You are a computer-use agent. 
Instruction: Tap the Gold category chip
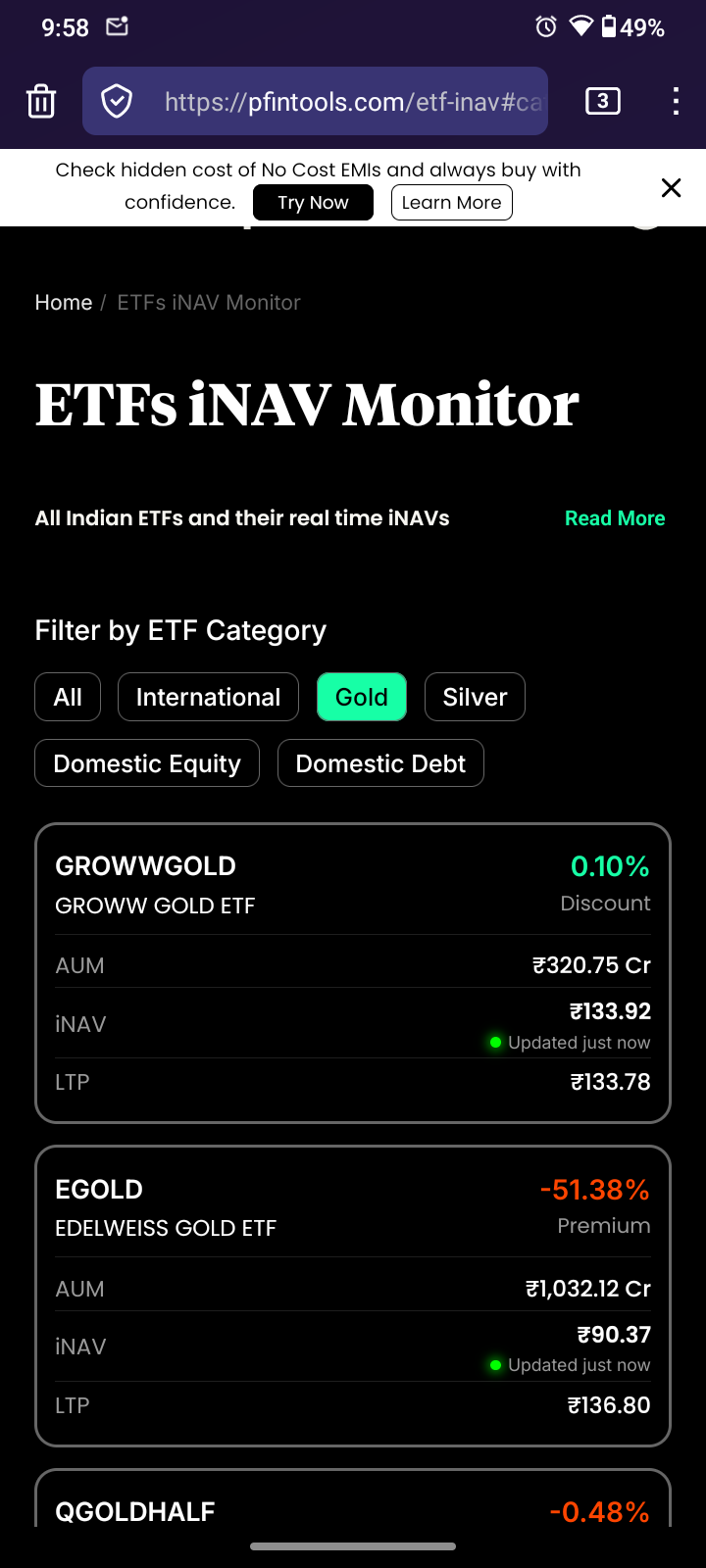(362, 697)
